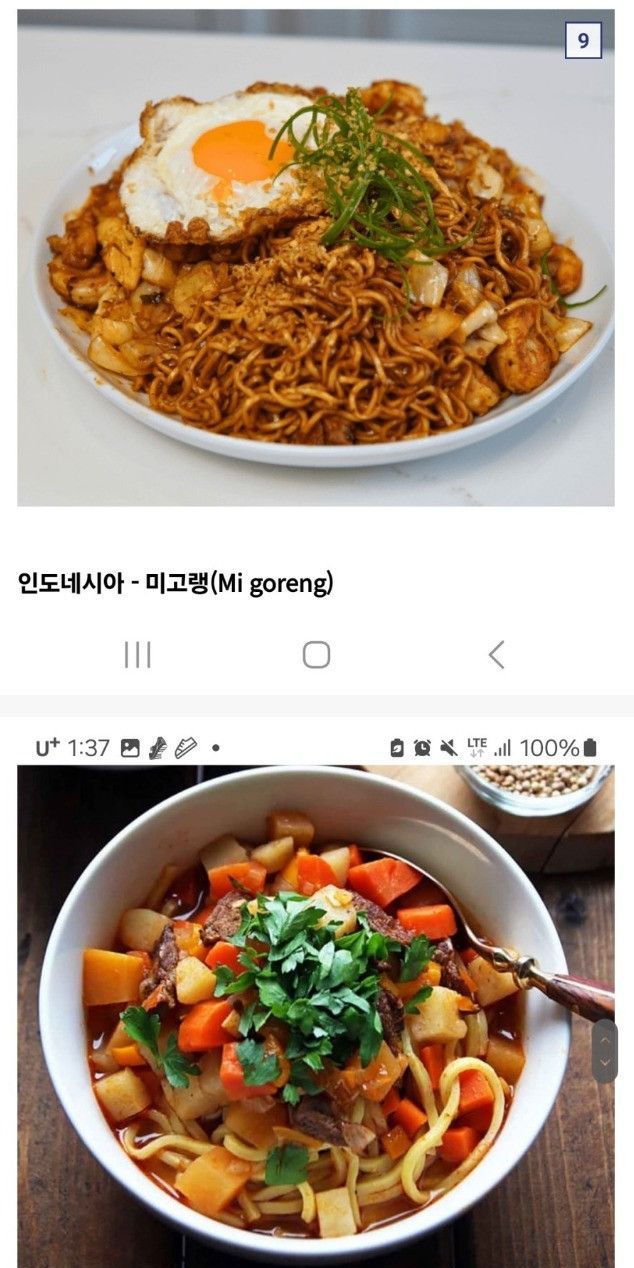Tap the home button in the navigation bar
Viewport: 634px width, 1268px height.
pos(316,655)
